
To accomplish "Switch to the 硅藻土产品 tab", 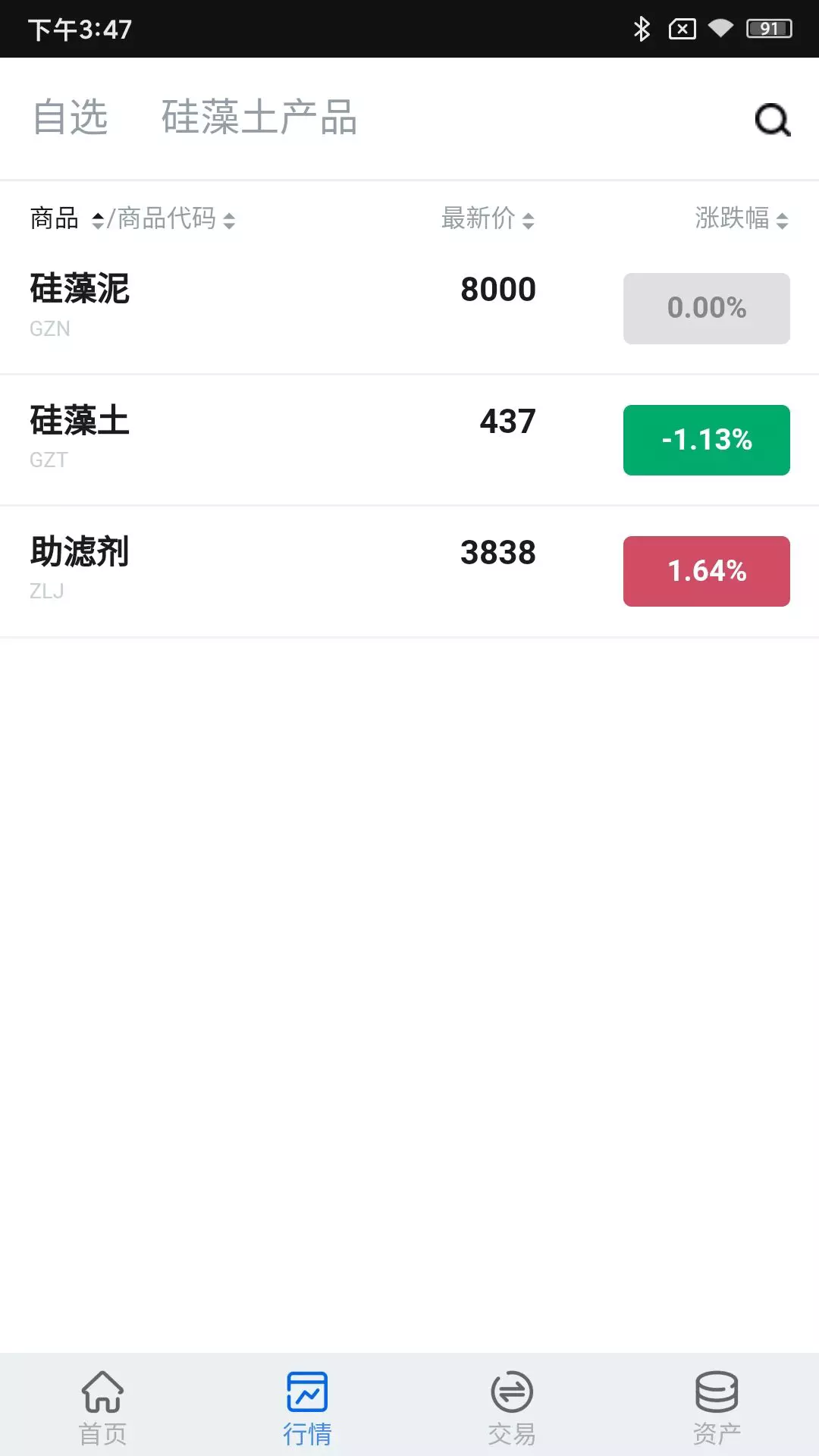I will pos(259,118).
